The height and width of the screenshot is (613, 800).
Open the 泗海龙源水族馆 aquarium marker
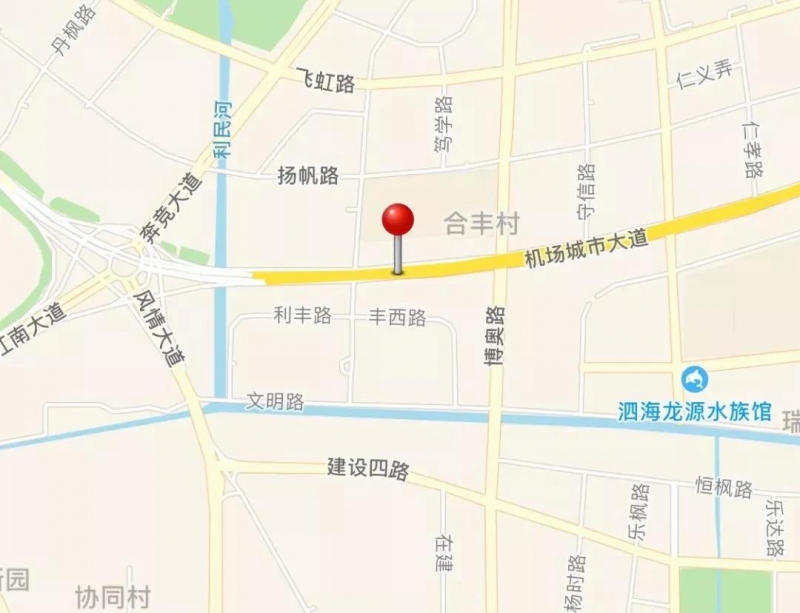tap(693, 380)
